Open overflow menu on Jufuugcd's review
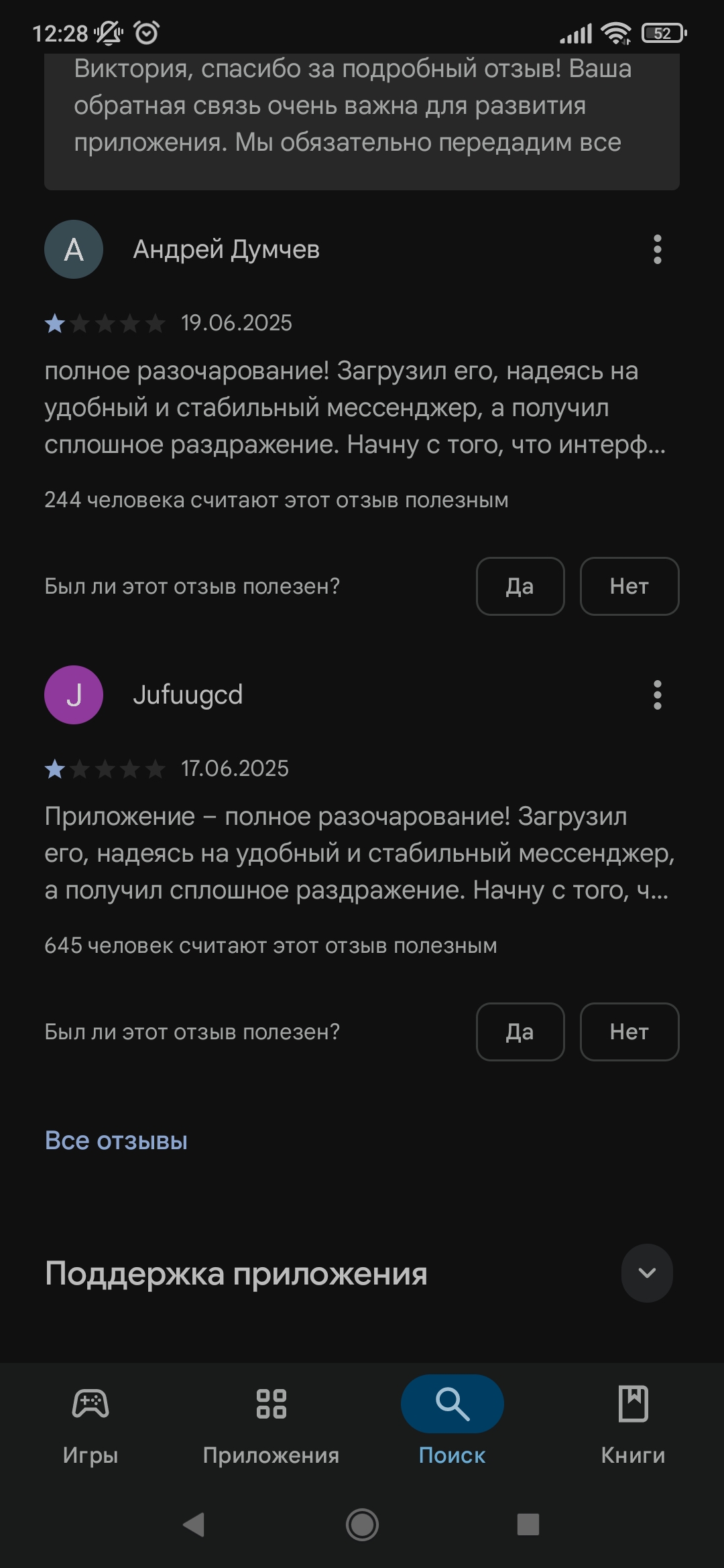This screenshot has height=1568, width=724. pos(657,695)
